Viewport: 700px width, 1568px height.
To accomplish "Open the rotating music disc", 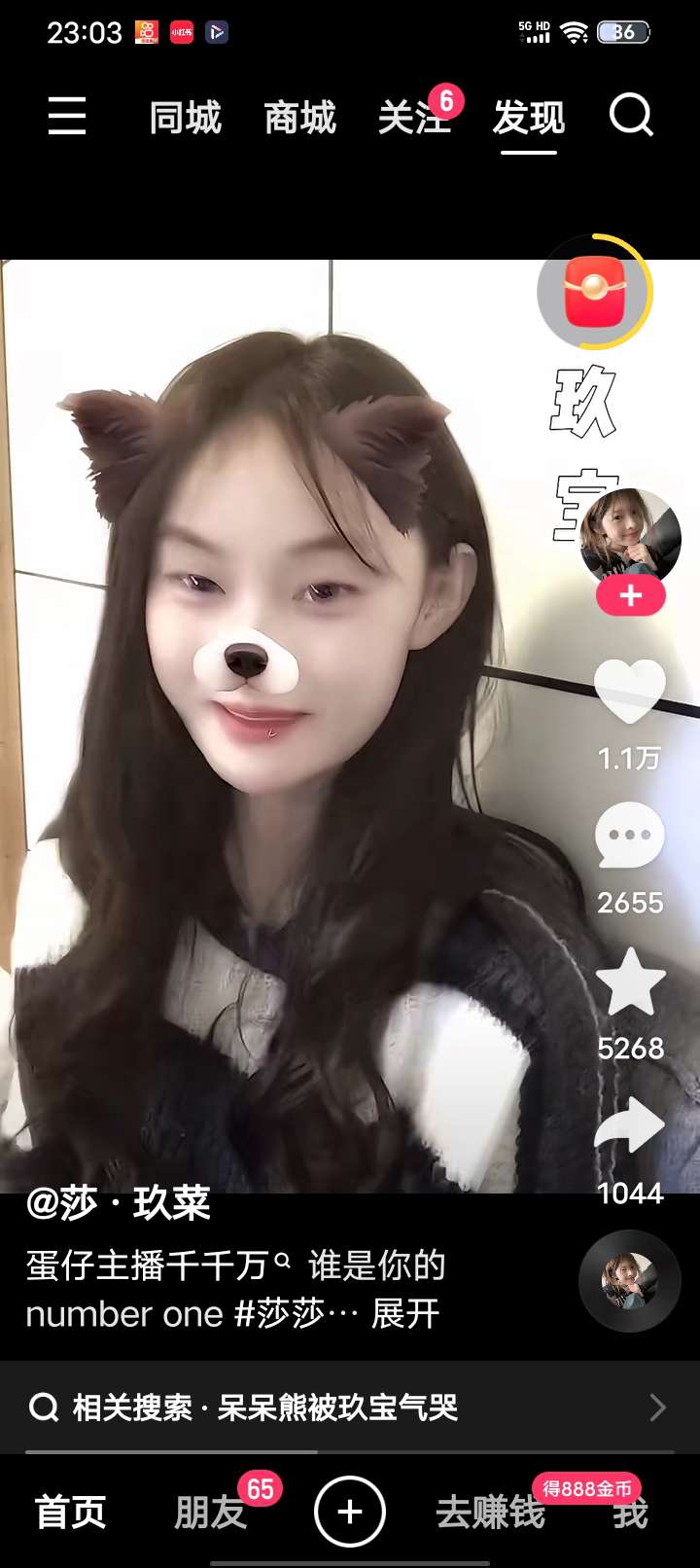I will pos(629,1281).
